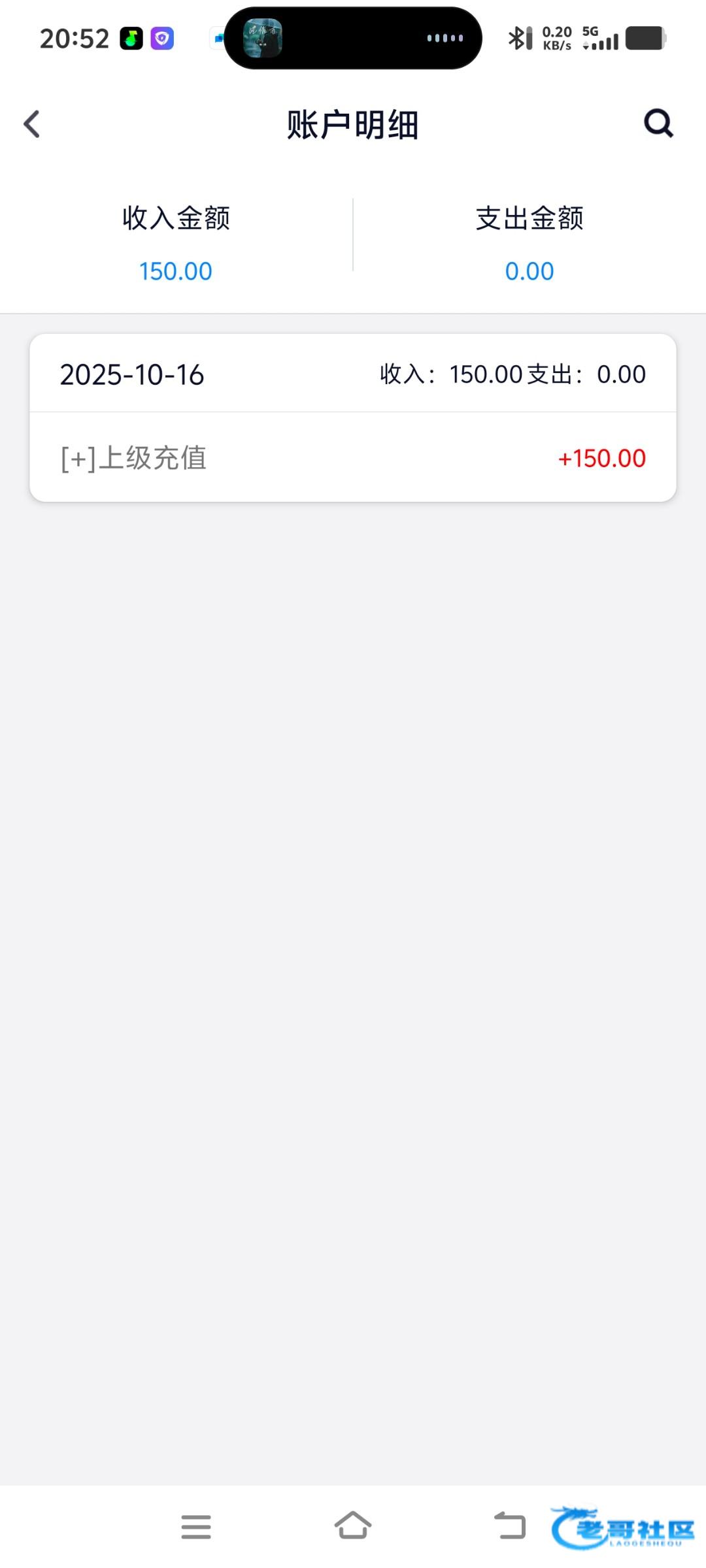Tap the system home button
The width and height of the screenshot is (706, 1568).
tap(353, 1526)
